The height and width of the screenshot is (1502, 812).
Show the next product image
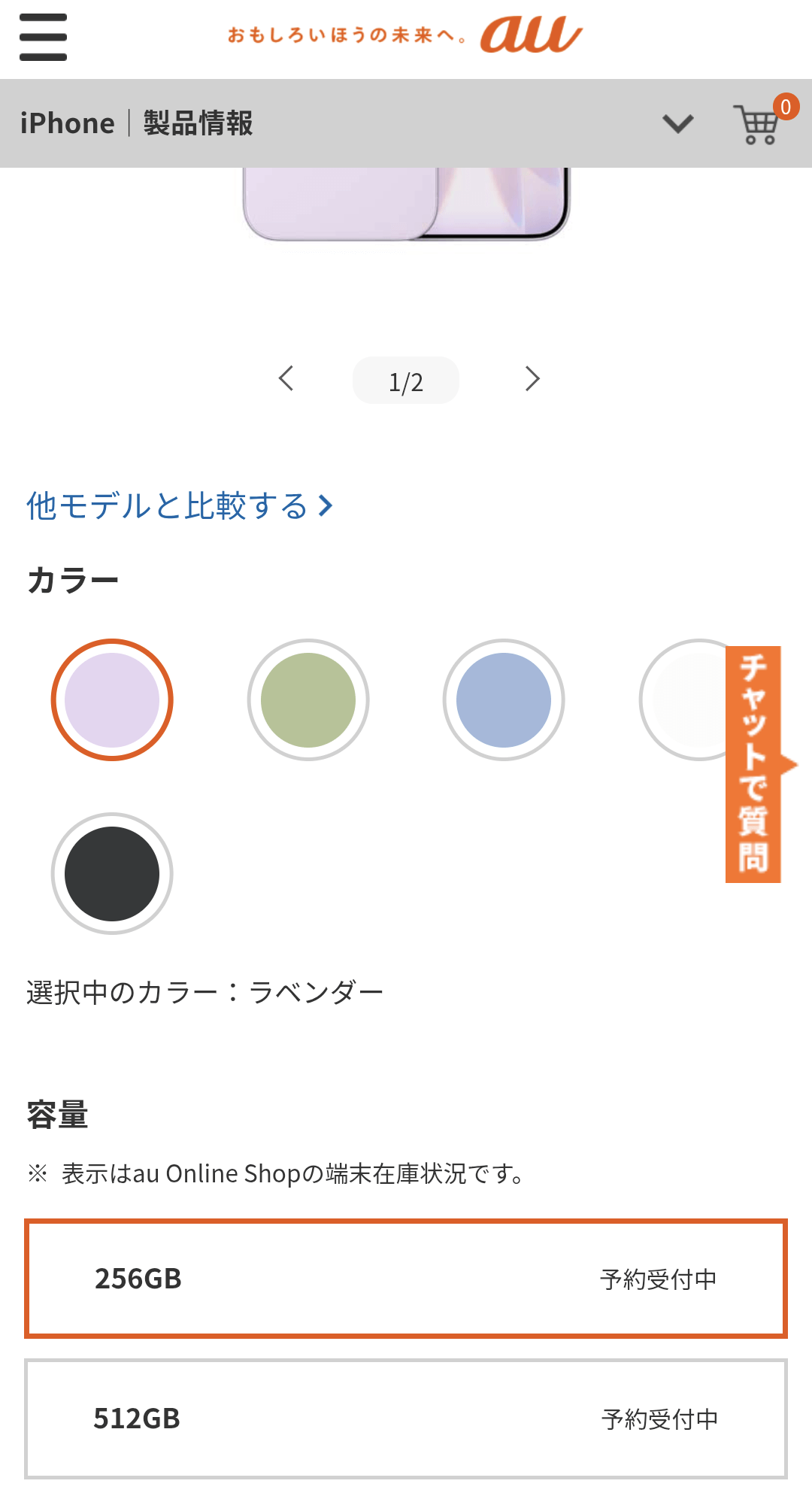(532, 378)
